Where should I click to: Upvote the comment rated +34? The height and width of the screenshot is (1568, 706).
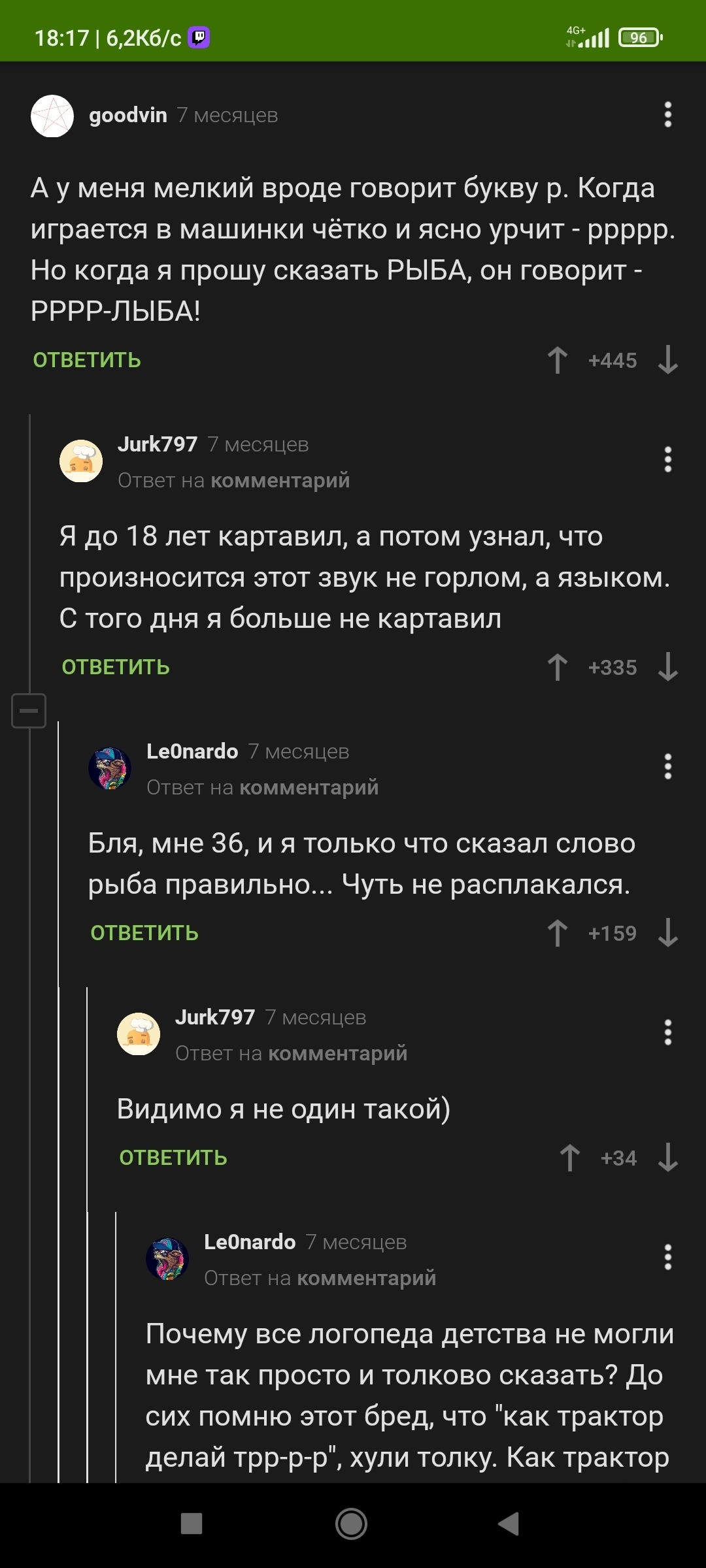(x=570, y=1158)
